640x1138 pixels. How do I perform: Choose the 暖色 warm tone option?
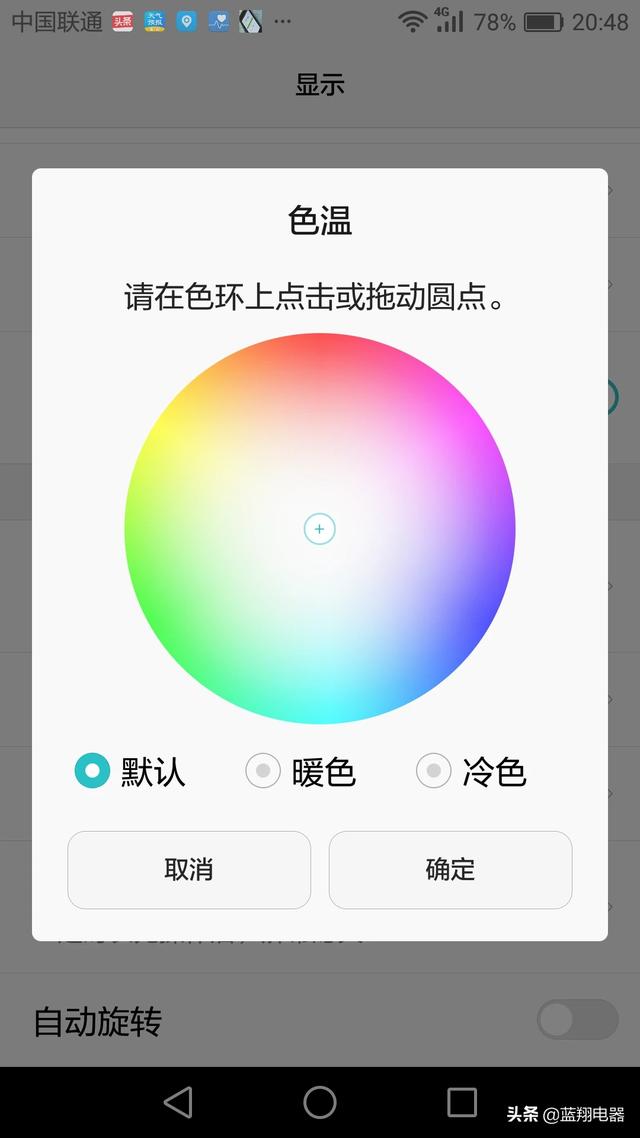(x=263, y=771)
